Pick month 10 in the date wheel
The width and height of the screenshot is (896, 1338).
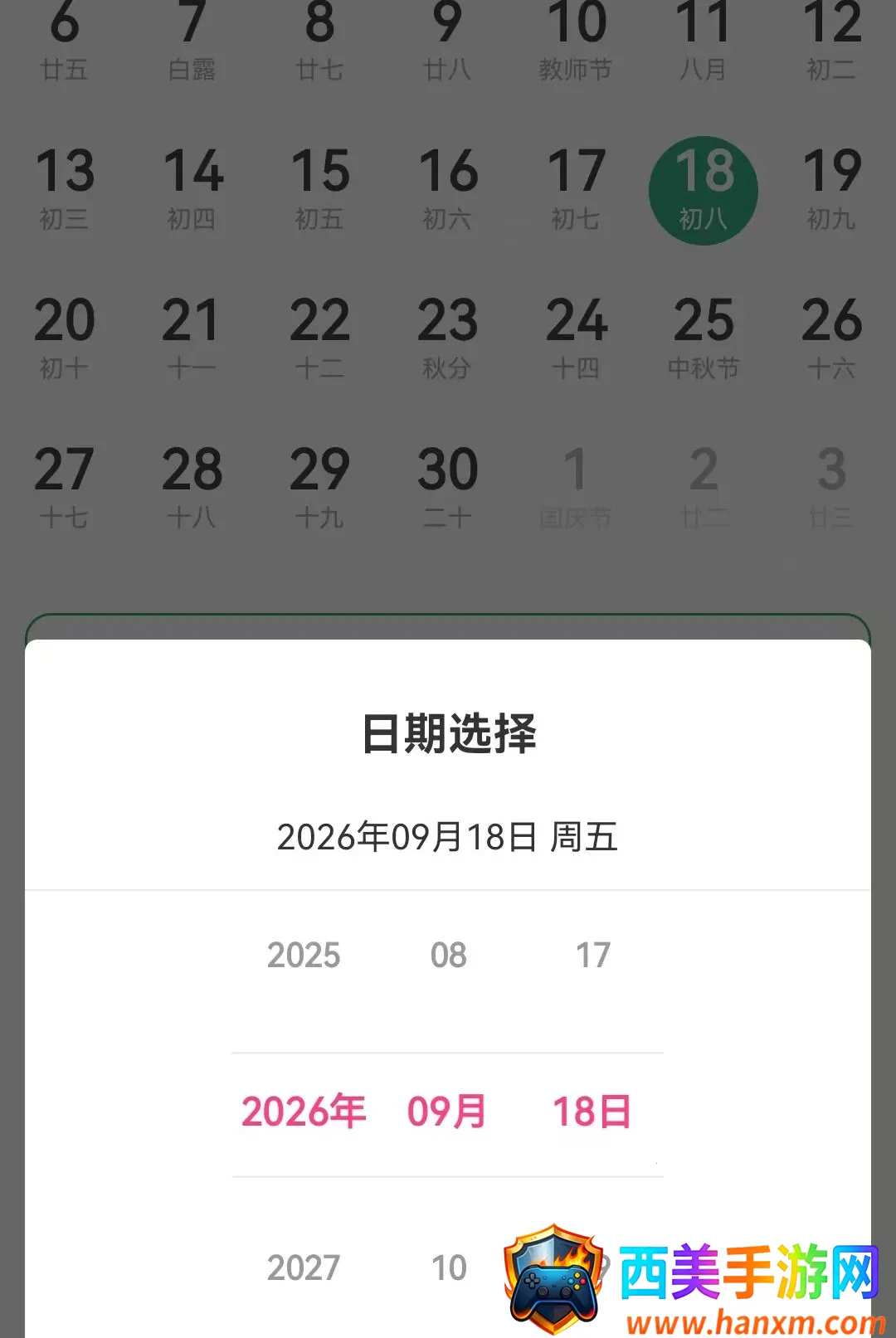click(x=449, y=1267)
